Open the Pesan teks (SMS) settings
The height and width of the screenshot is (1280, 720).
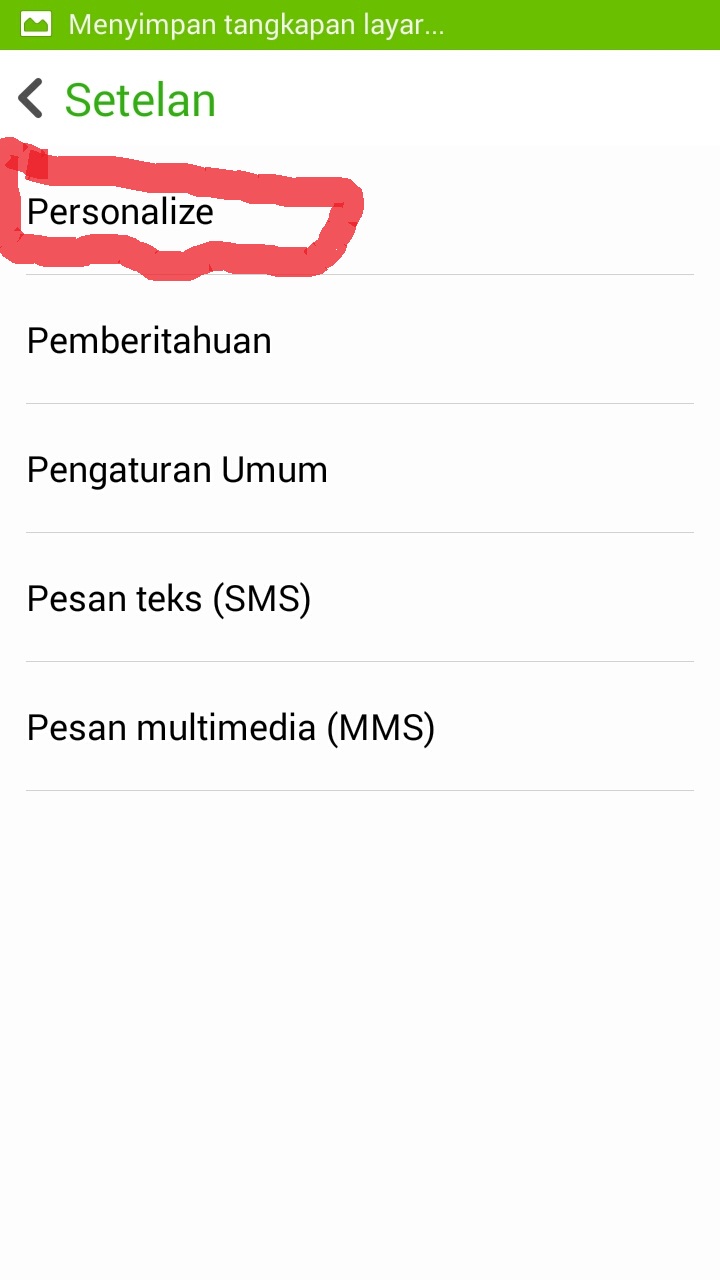point(360,598)
